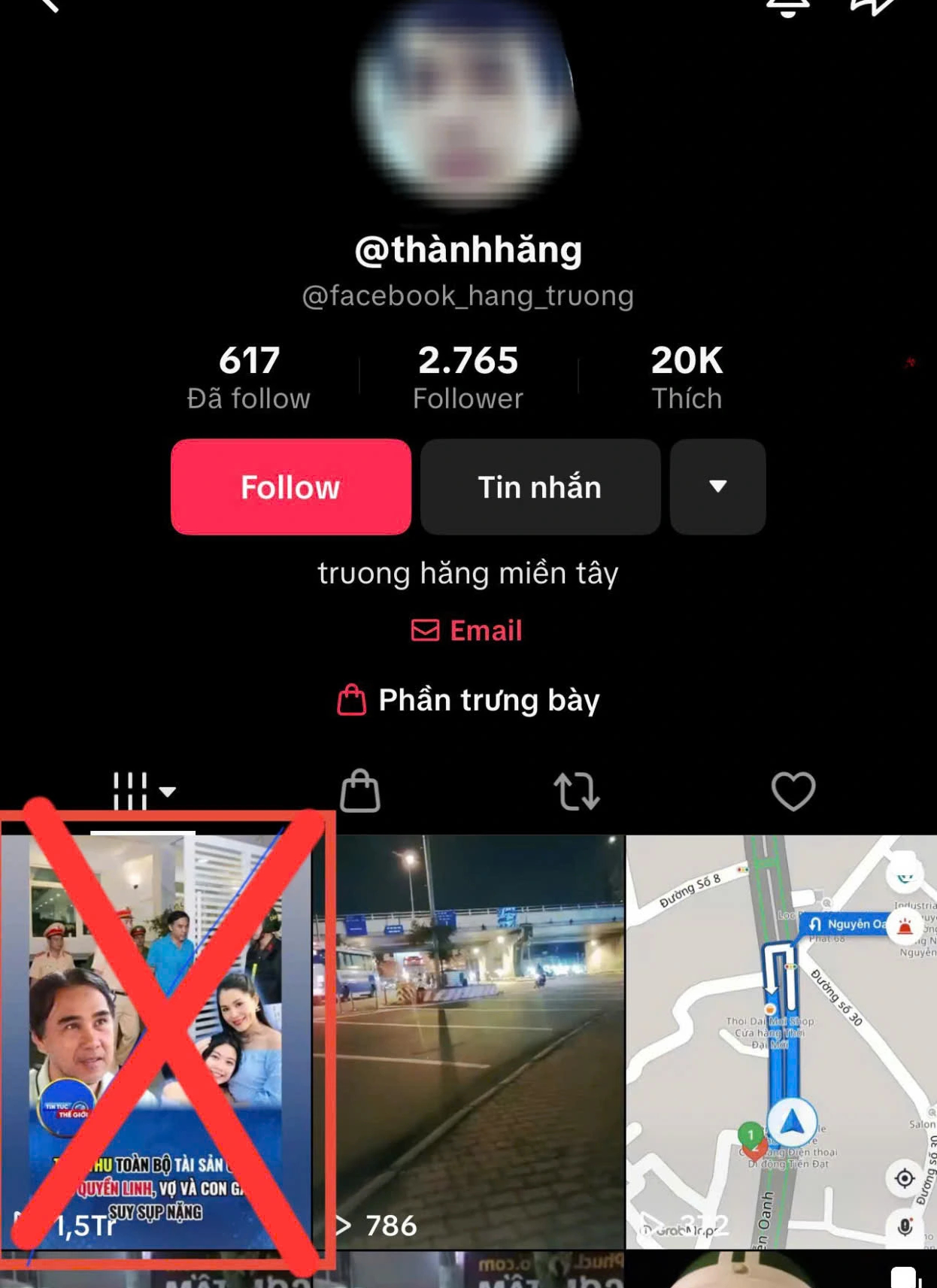Switch to the shop bag tab
The height and width of the screenshot is (1288, 937).
(360, 791)
